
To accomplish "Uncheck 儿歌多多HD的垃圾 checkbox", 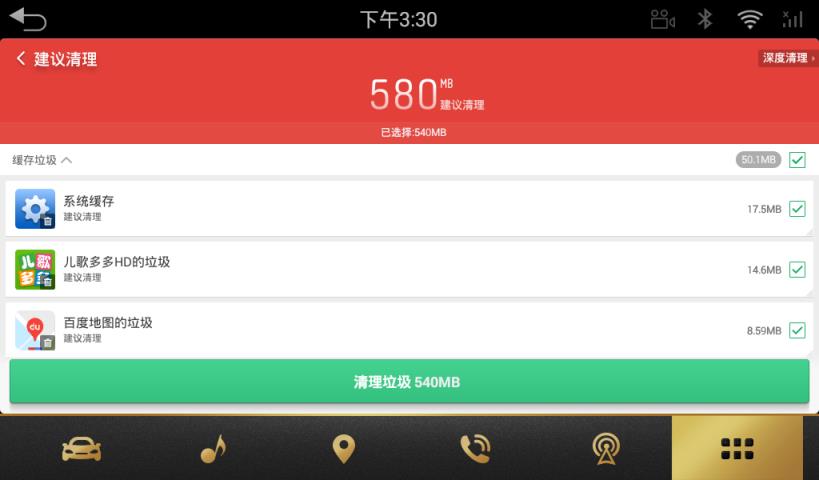I will [797, 270].
